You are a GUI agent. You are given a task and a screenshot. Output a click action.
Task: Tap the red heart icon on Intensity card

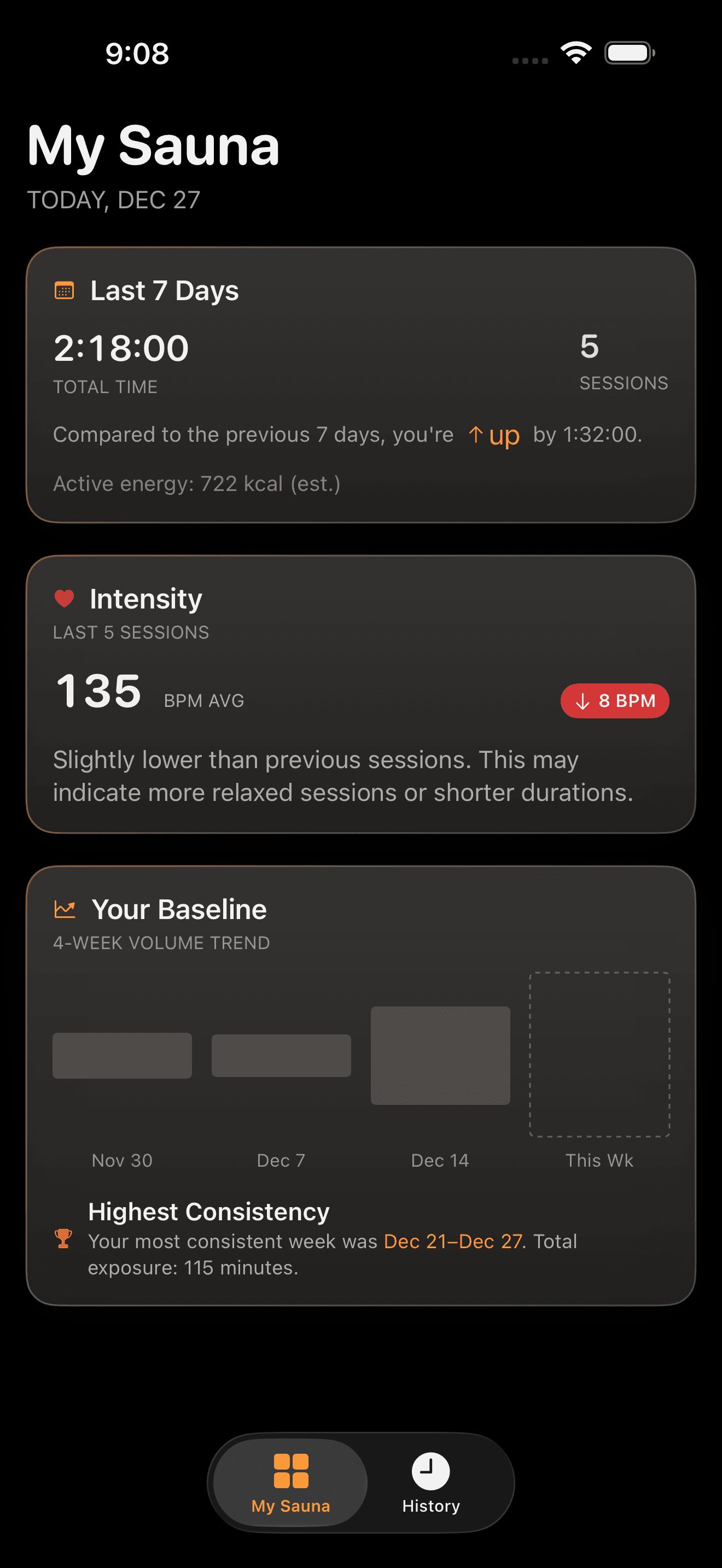(64, 598)
